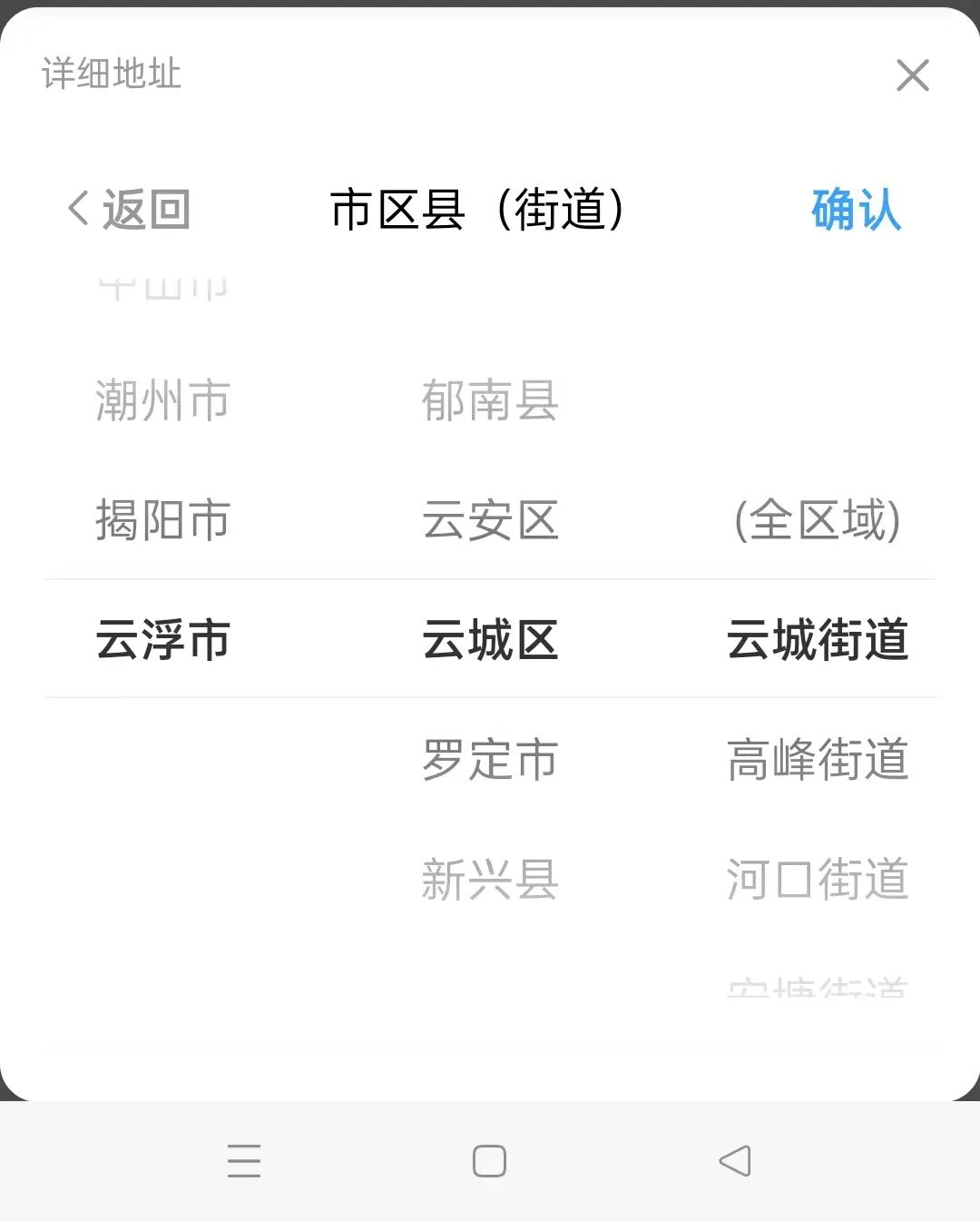Screen dimensions: 980x1221
Task: Select 云安区 district
Action: click(490, 520)
